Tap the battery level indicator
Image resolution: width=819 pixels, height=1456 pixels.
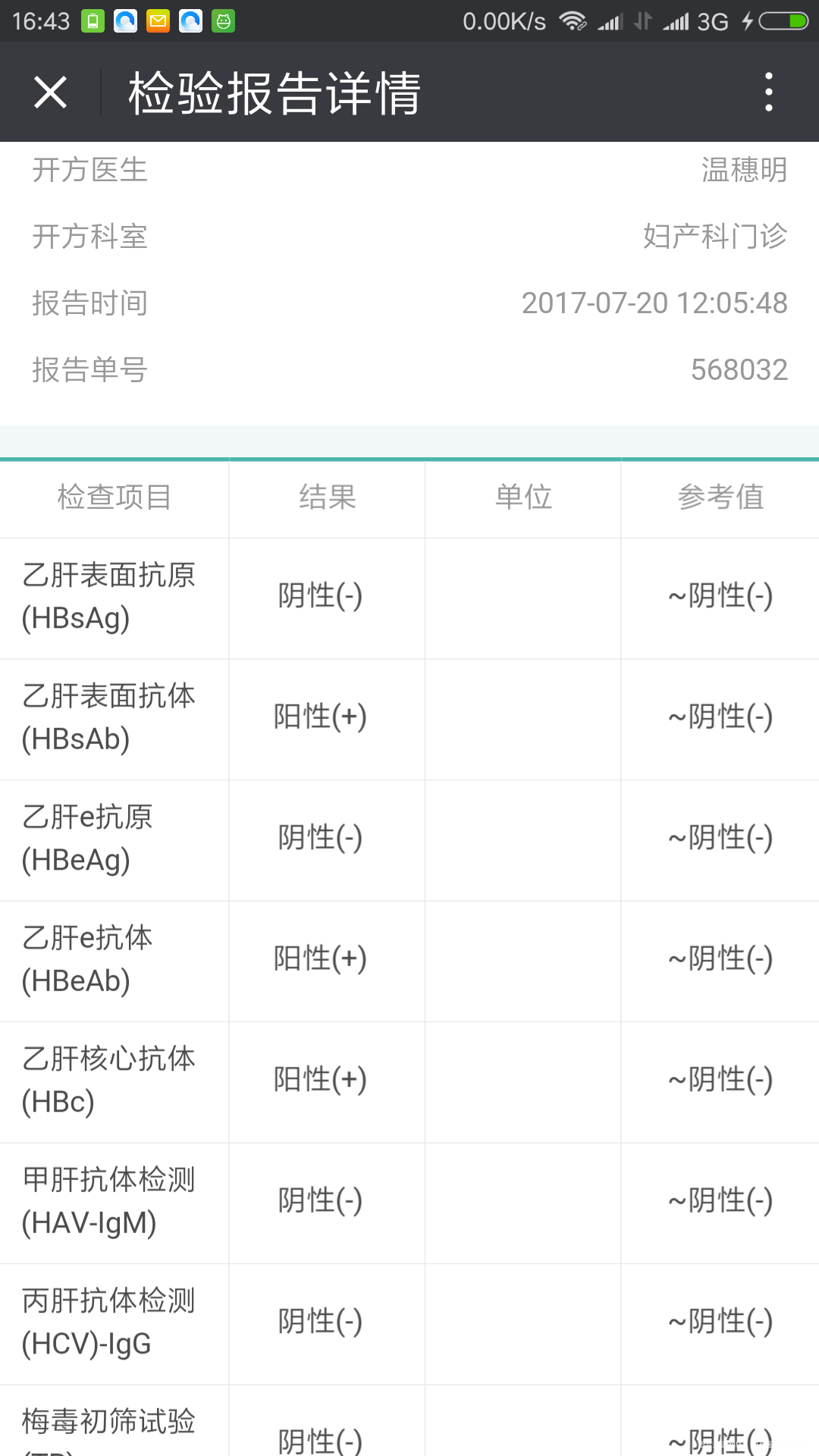783,21
